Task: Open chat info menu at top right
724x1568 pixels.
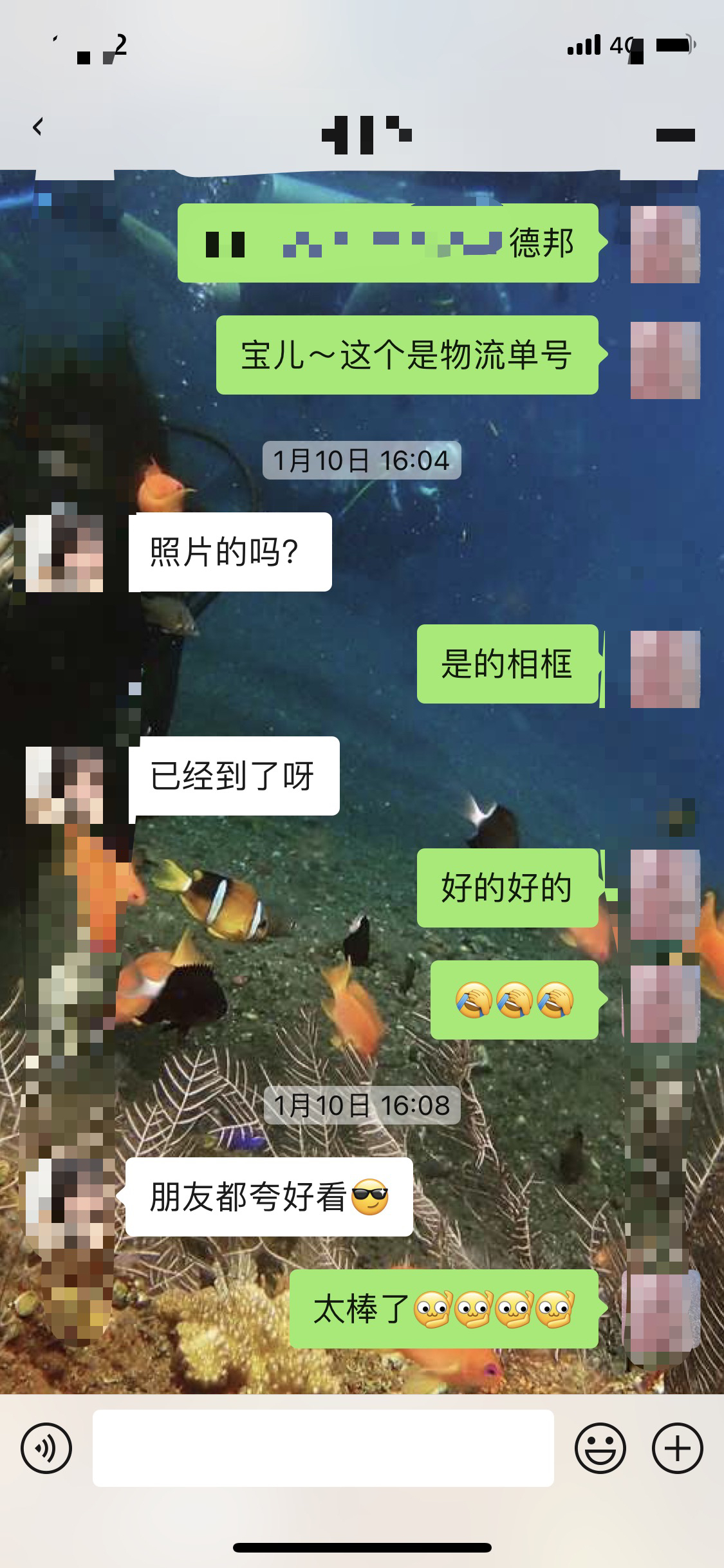Action: pos(675,135)
